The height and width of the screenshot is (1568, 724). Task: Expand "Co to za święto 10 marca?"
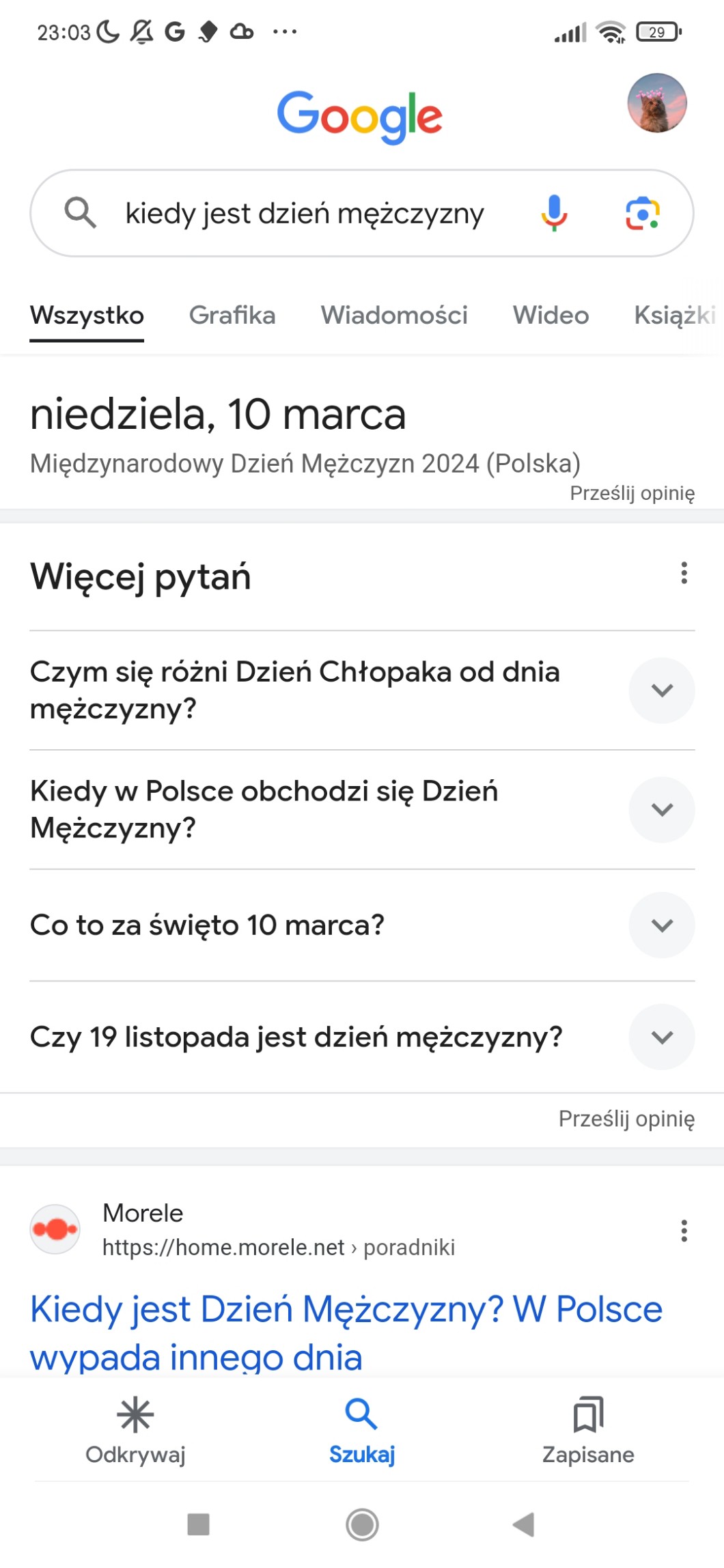point(661,925)
